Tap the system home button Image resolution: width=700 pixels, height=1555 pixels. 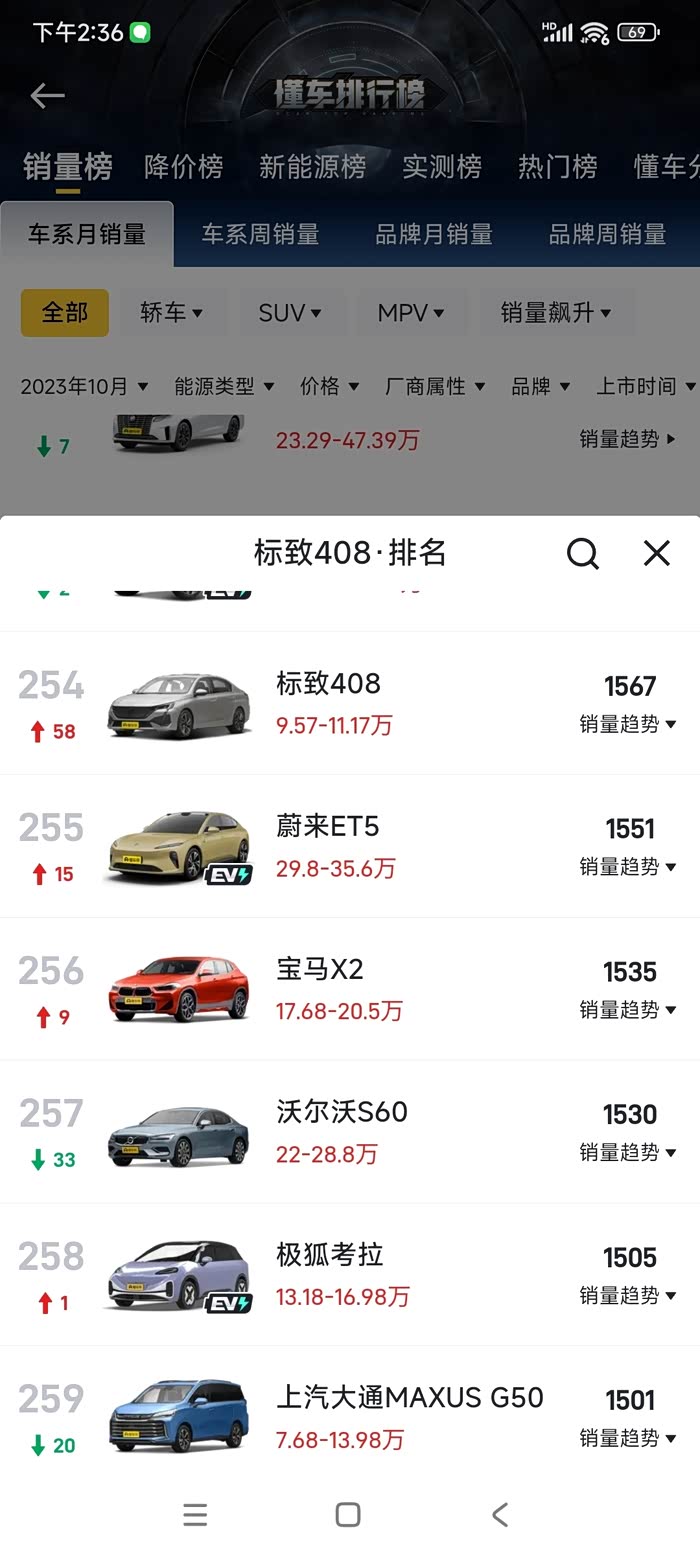tap(347, 1514)
